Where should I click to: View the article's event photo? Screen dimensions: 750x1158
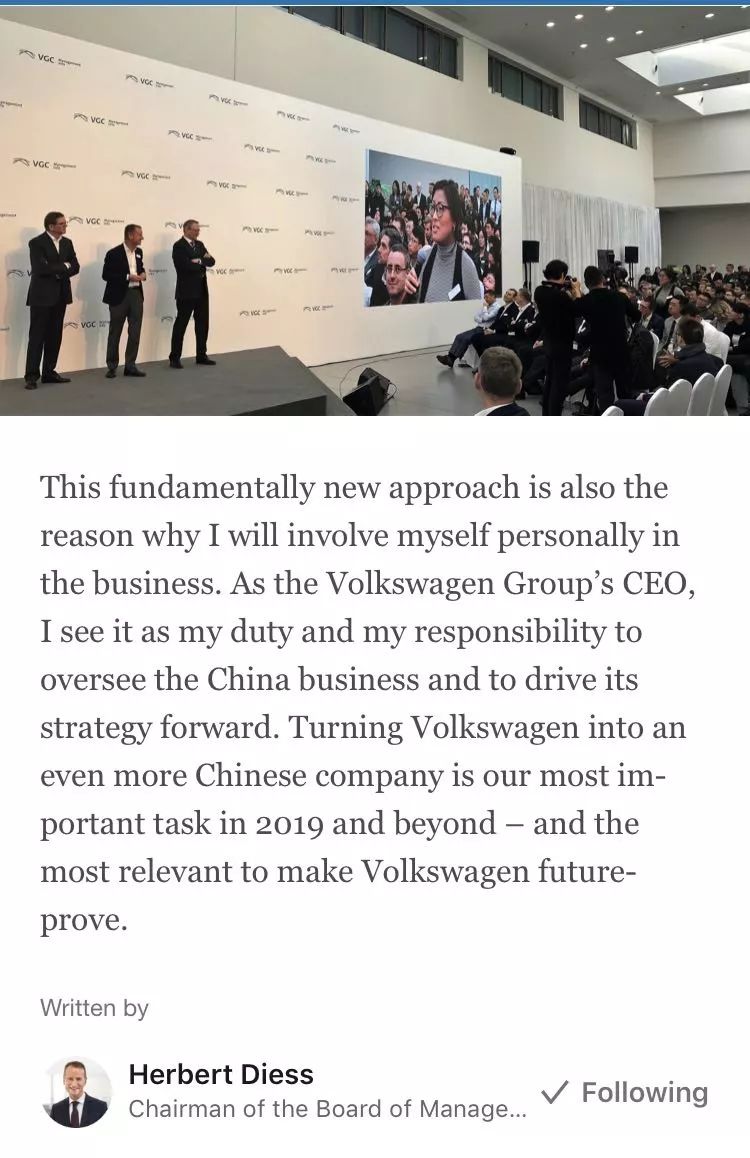[x=375, y=210]
